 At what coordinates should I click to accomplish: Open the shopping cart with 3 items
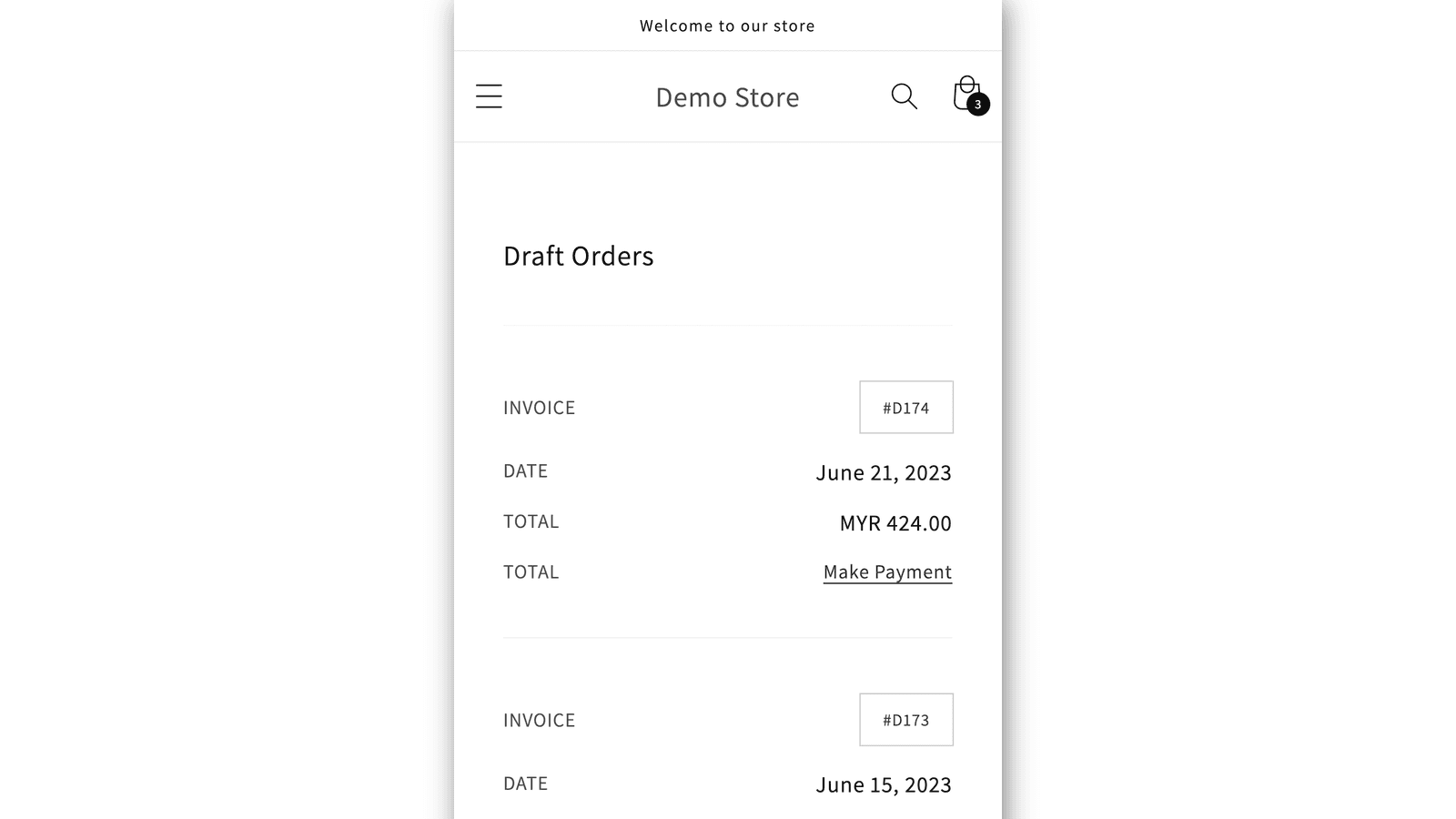pyautogui.click(x=968, y=96)
